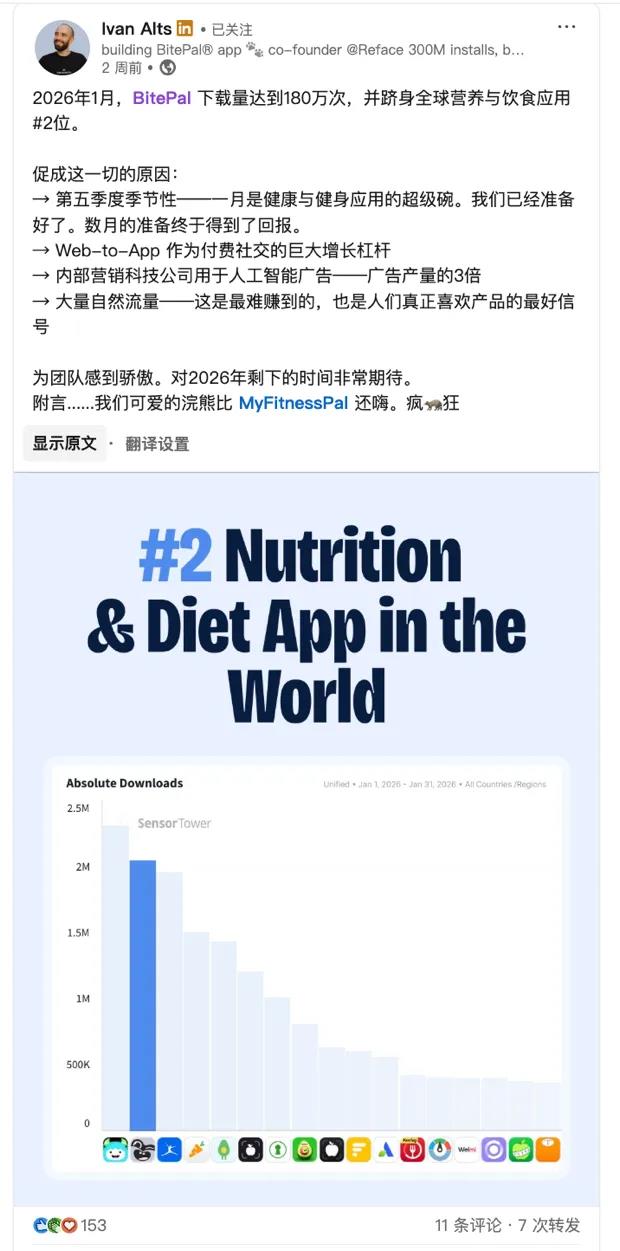Open 翻译设置 translation settings

coord(157,444)
